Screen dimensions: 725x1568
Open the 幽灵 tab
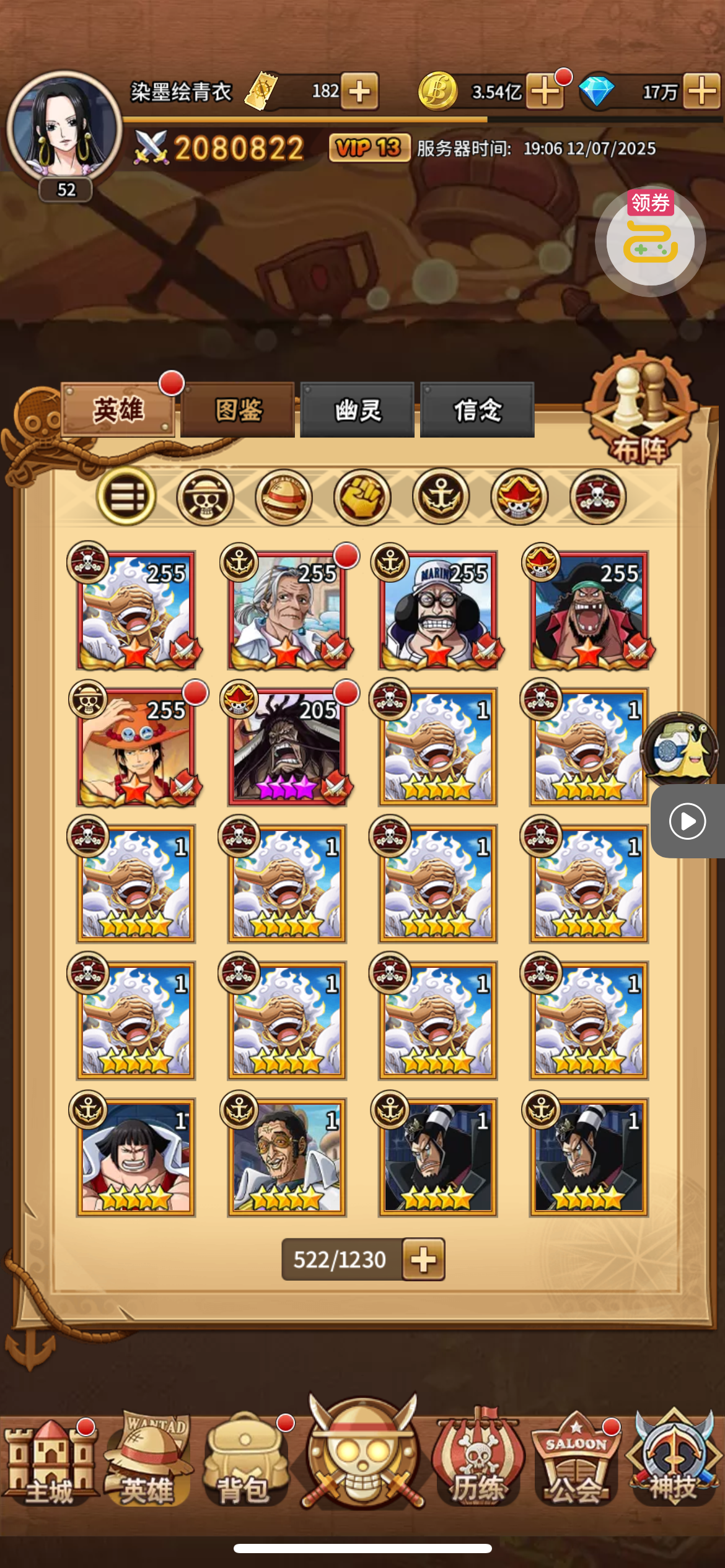pos(357,410)
